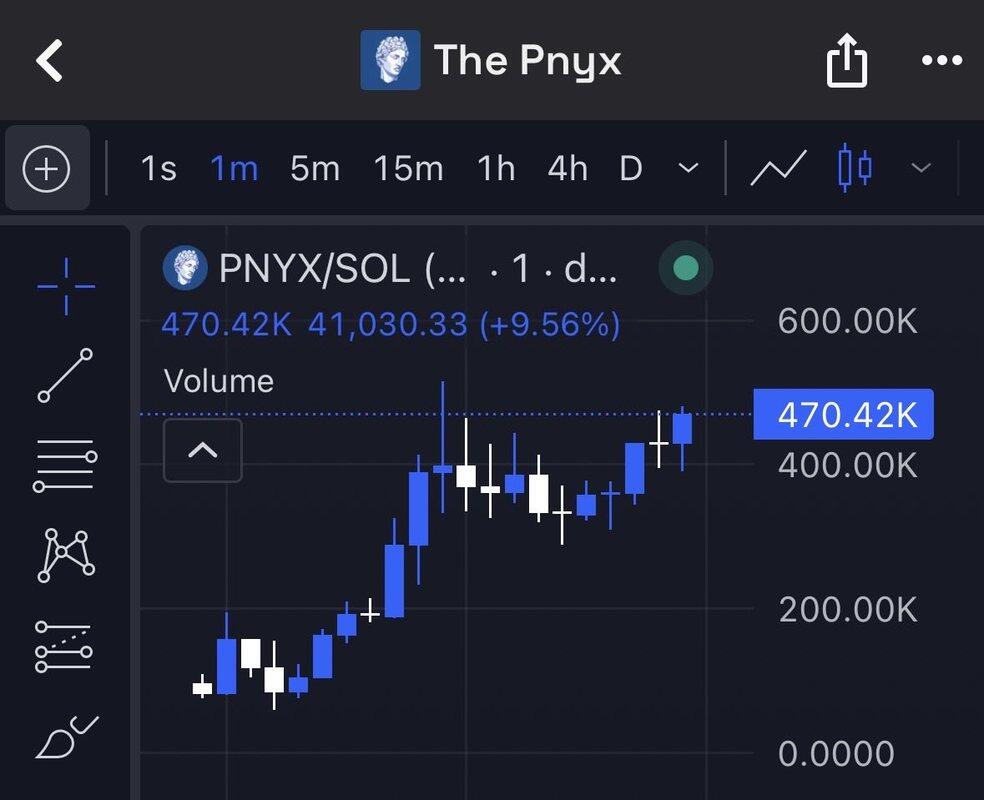Switch to the daily D timeframe

click(630, 168)
